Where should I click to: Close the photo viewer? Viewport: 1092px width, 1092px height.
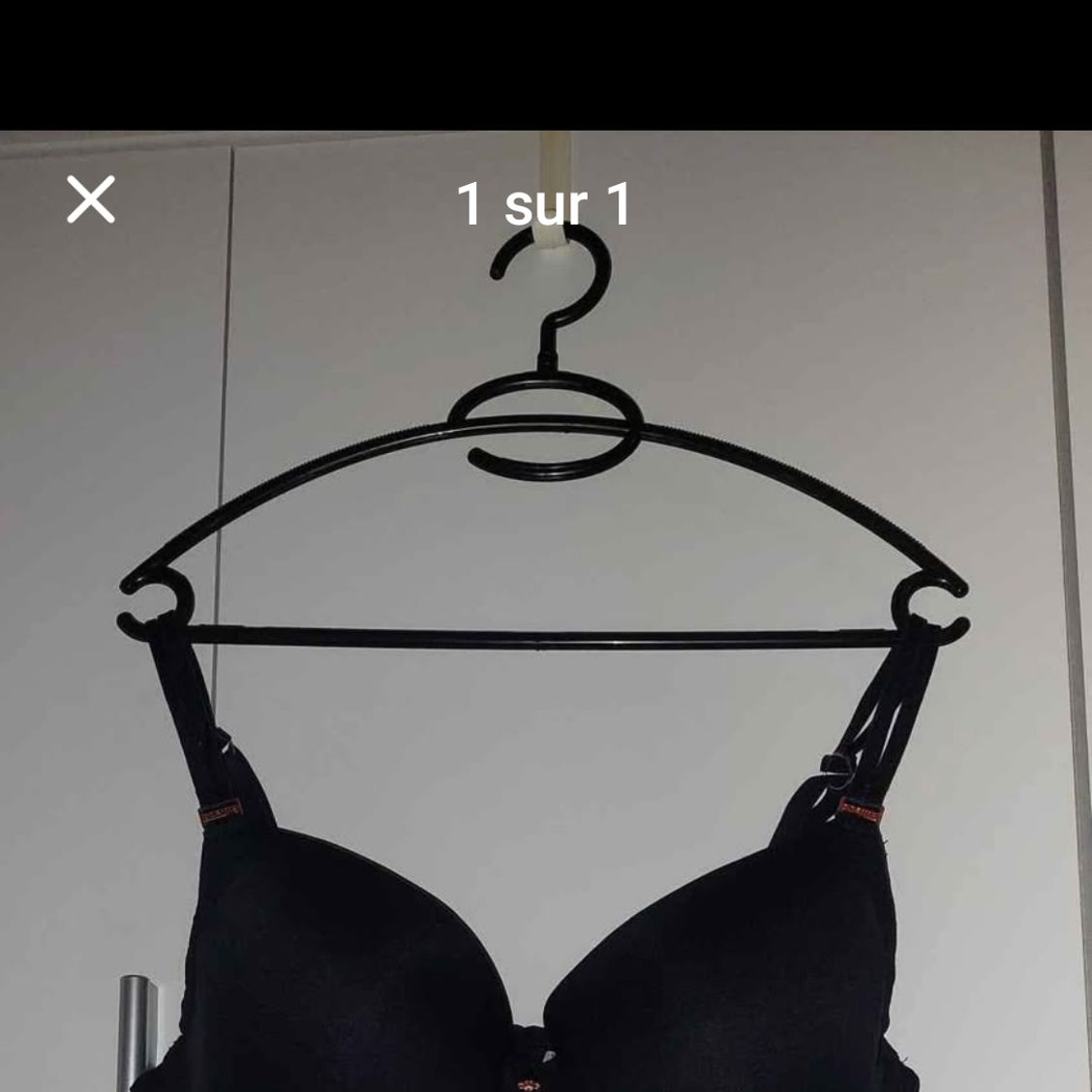(x=91, y=199)
